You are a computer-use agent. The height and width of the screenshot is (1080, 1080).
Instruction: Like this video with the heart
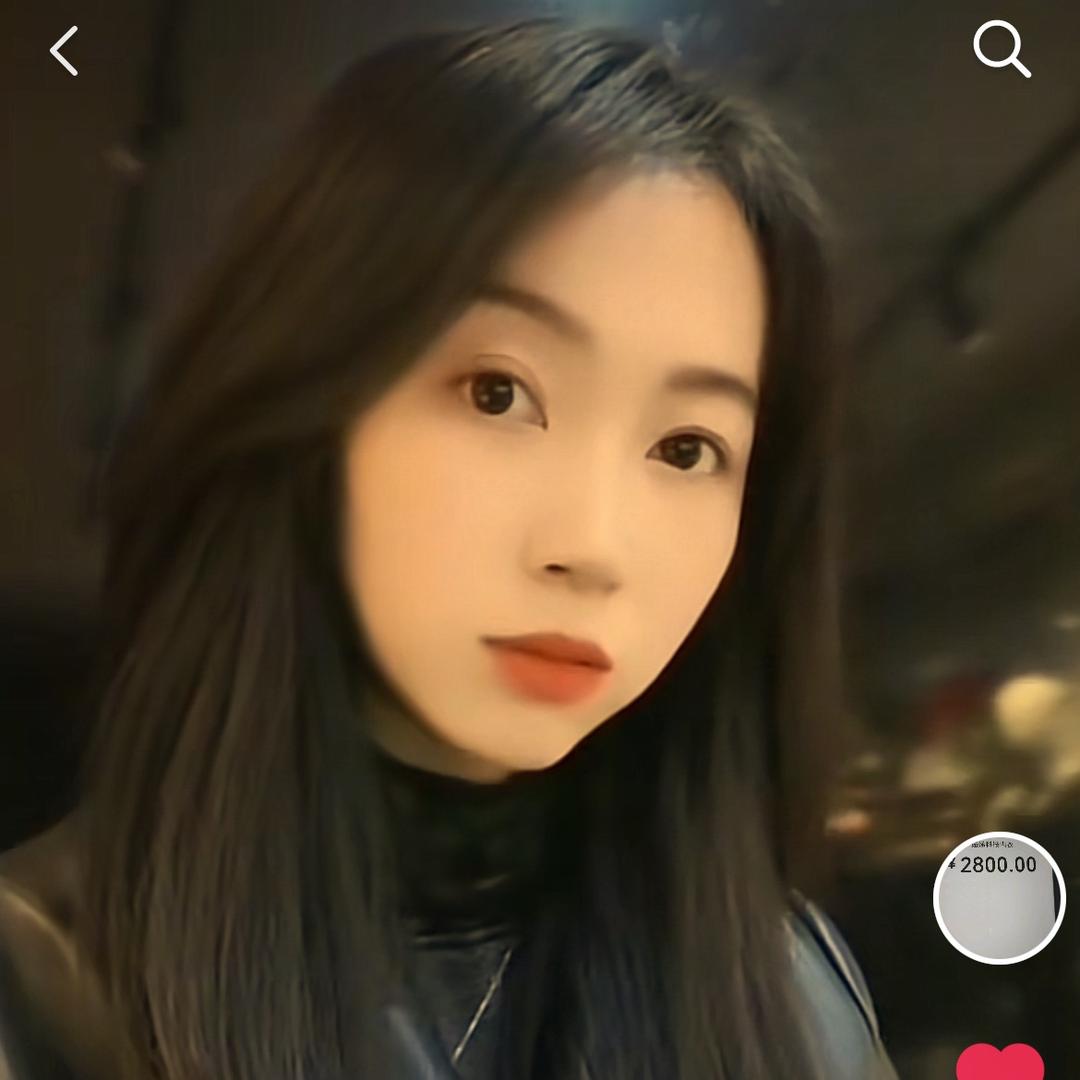[x=999, y=1062]
